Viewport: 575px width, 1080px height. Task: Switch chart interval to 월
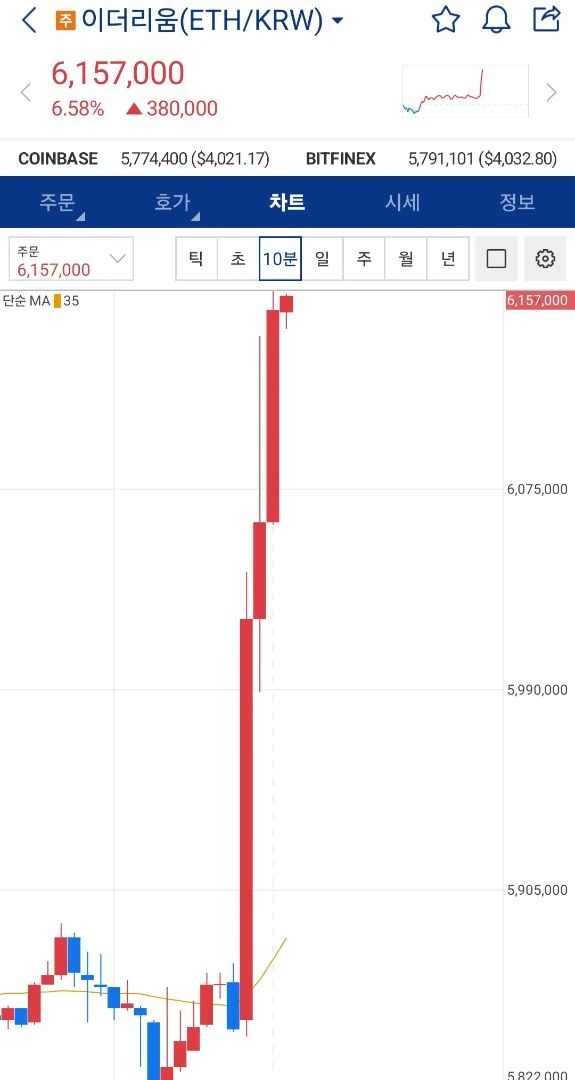coord(406,259)
